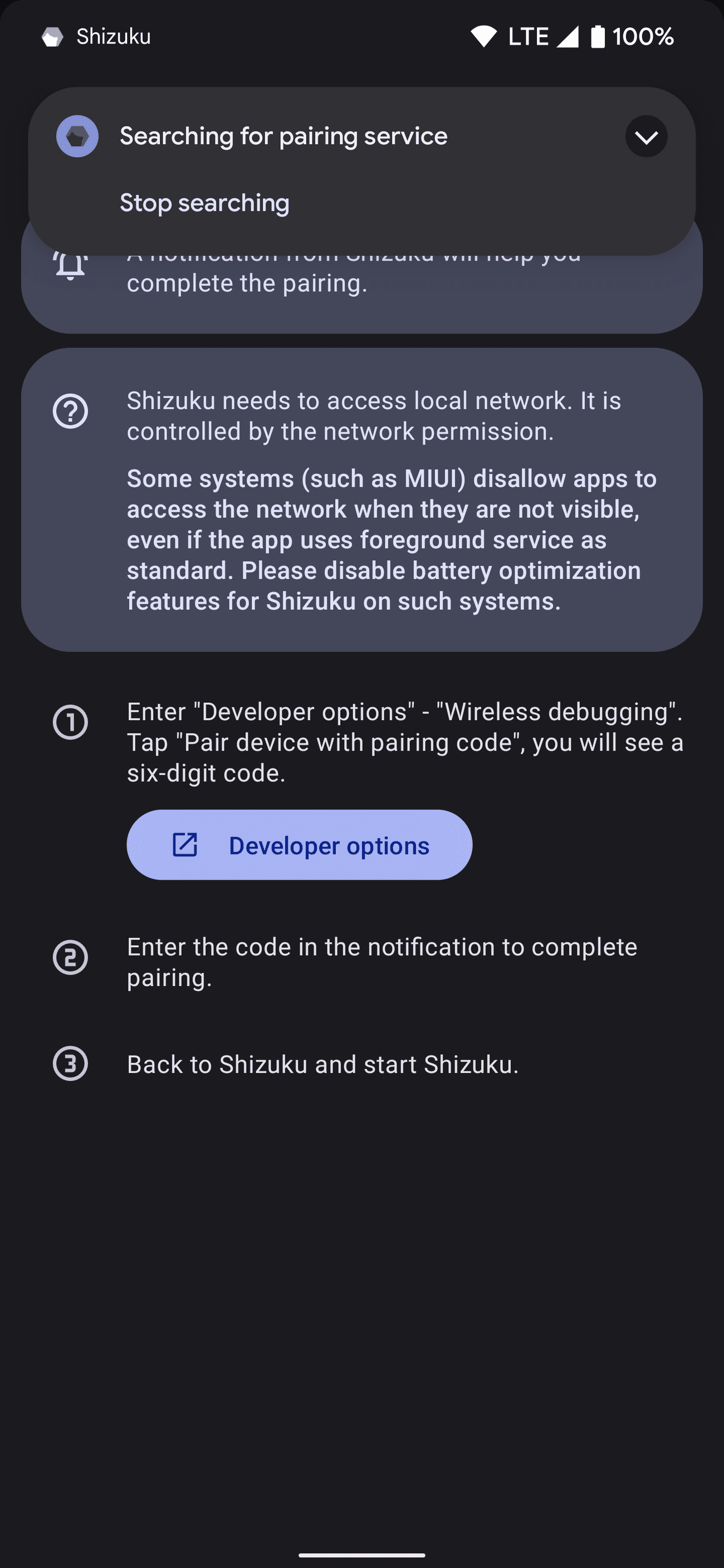The image size is (724, 1568).
Task: Click the step two circled icon
Action: click(x=71, y=959)
